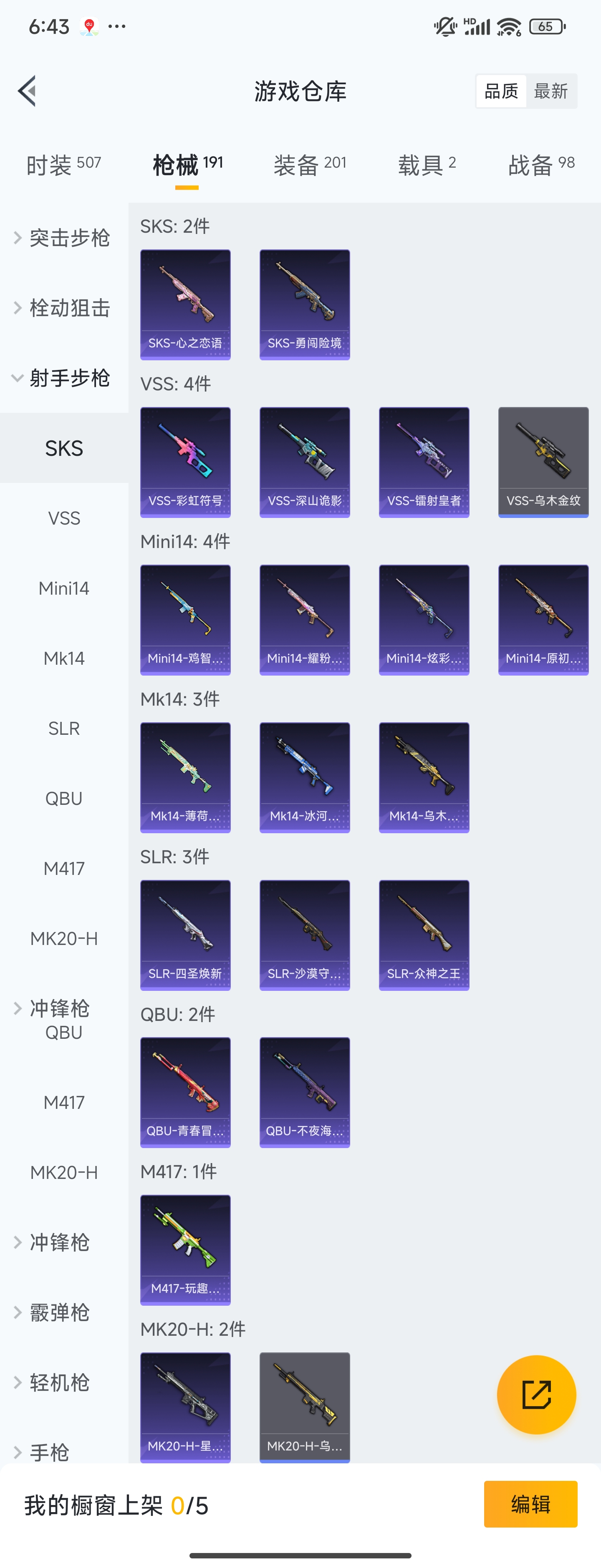
Task: Select the 品质 sort option
Action: pos(500,91)
